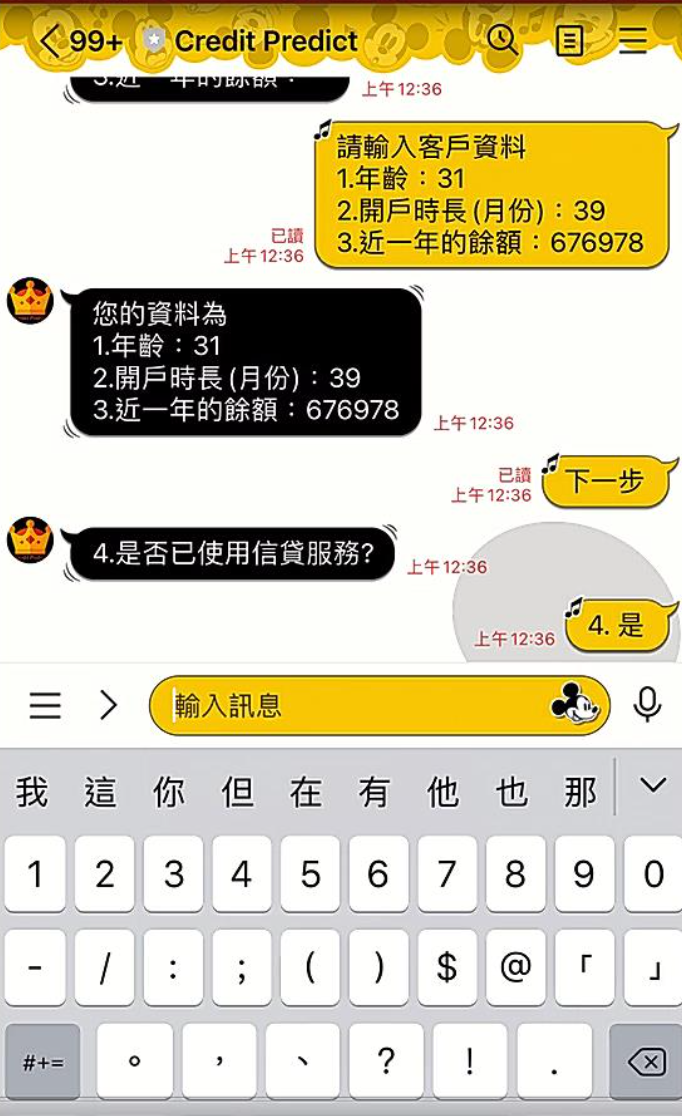Image resolution: width=682 pixels, height=1116 pixels.
Task: Open the bot's crown avatar profile
Action: coord(30,300)
